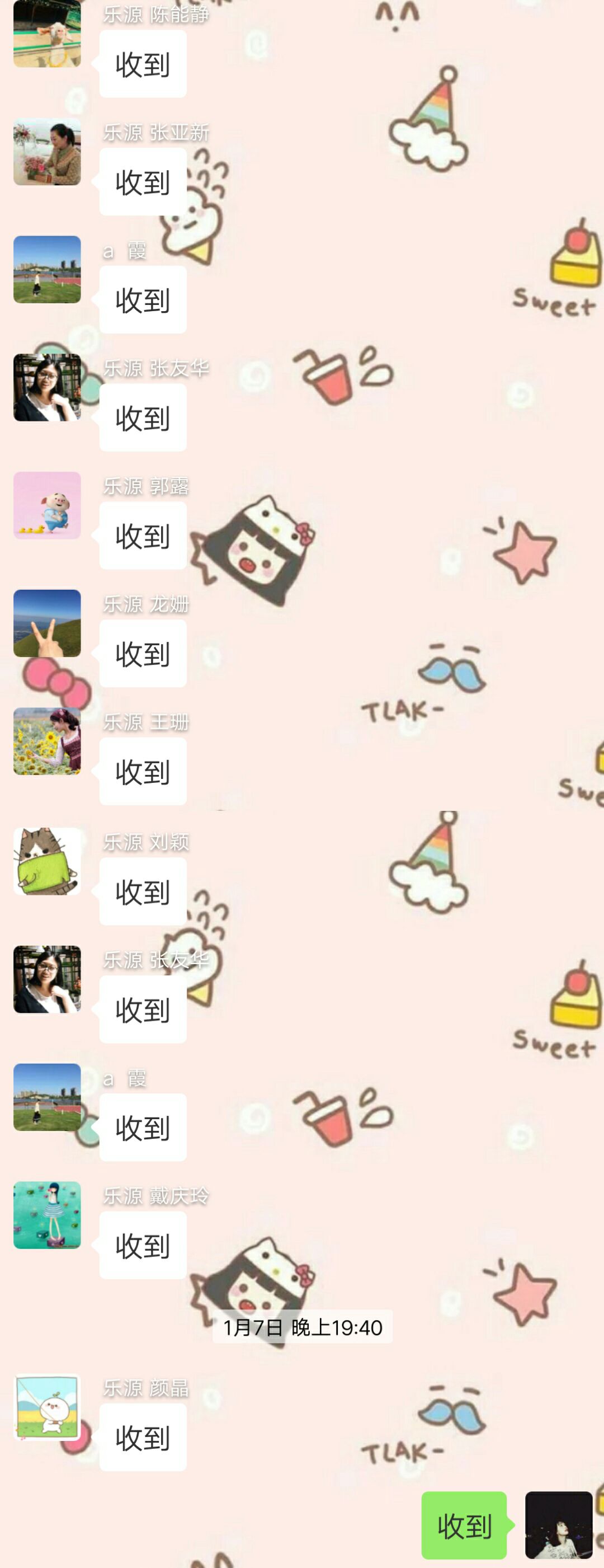View 乐源 张亚新's profile picture
Viewport: 604px width, 1568px height.
tap(47, 152)
